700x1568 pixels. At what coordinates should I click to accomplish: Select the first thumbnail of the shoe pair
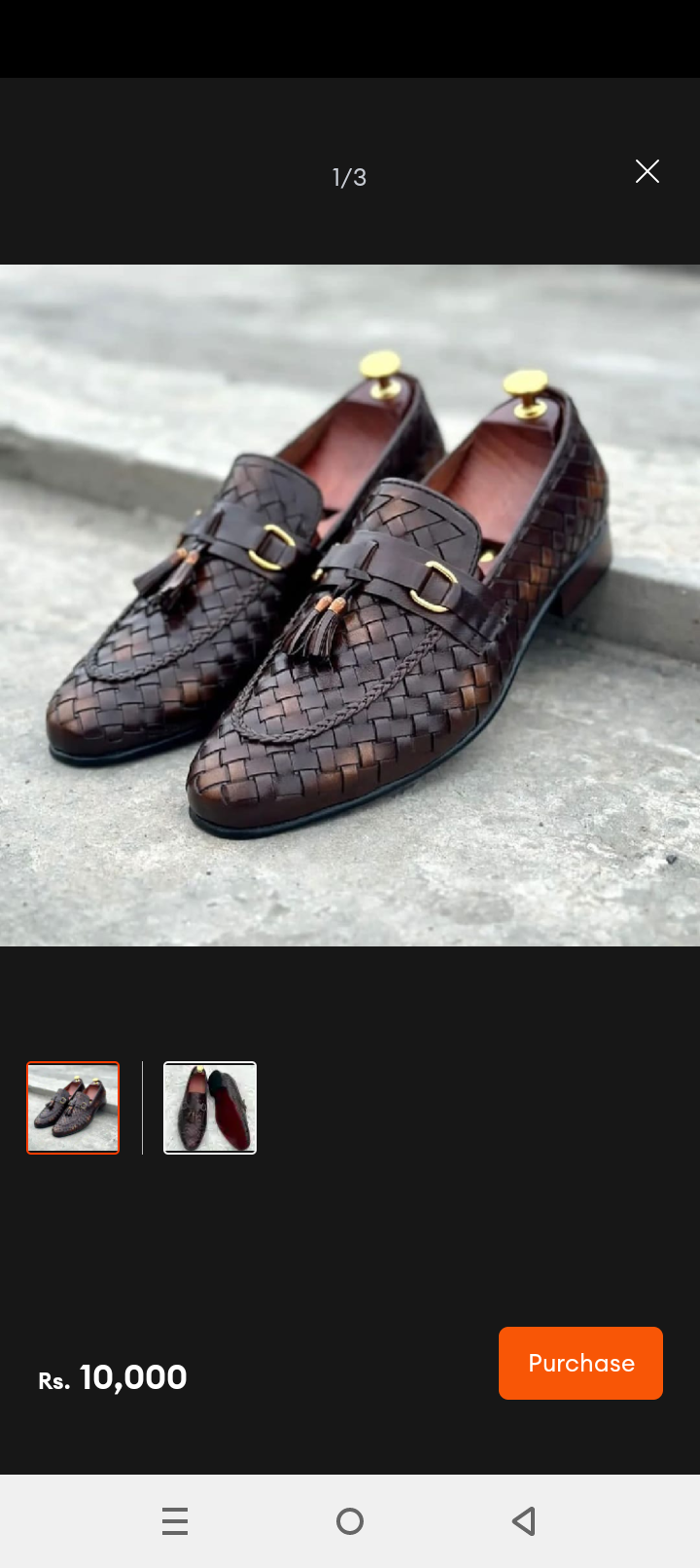73,1108
